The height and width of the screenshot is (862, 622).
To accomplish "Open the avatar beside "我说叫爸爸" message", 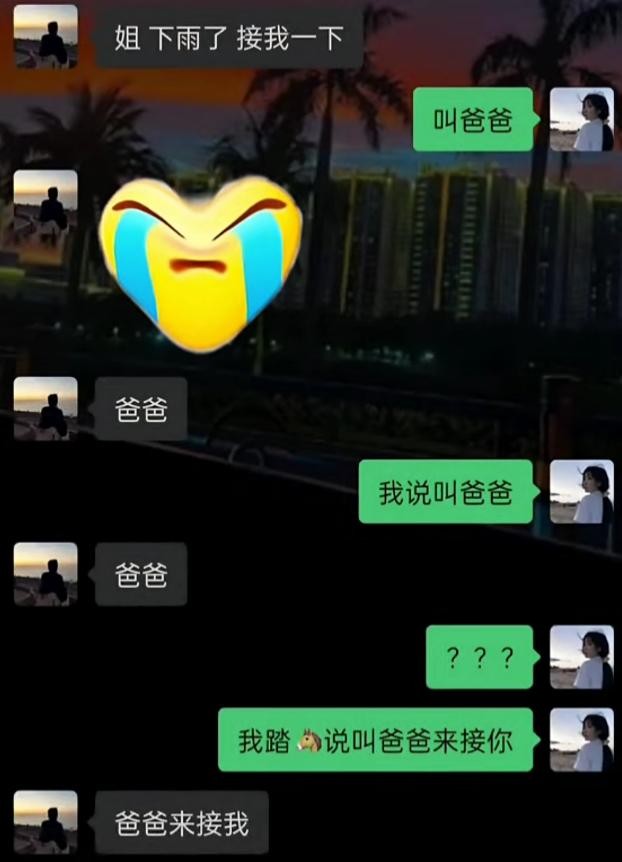I will coord(582,492).
